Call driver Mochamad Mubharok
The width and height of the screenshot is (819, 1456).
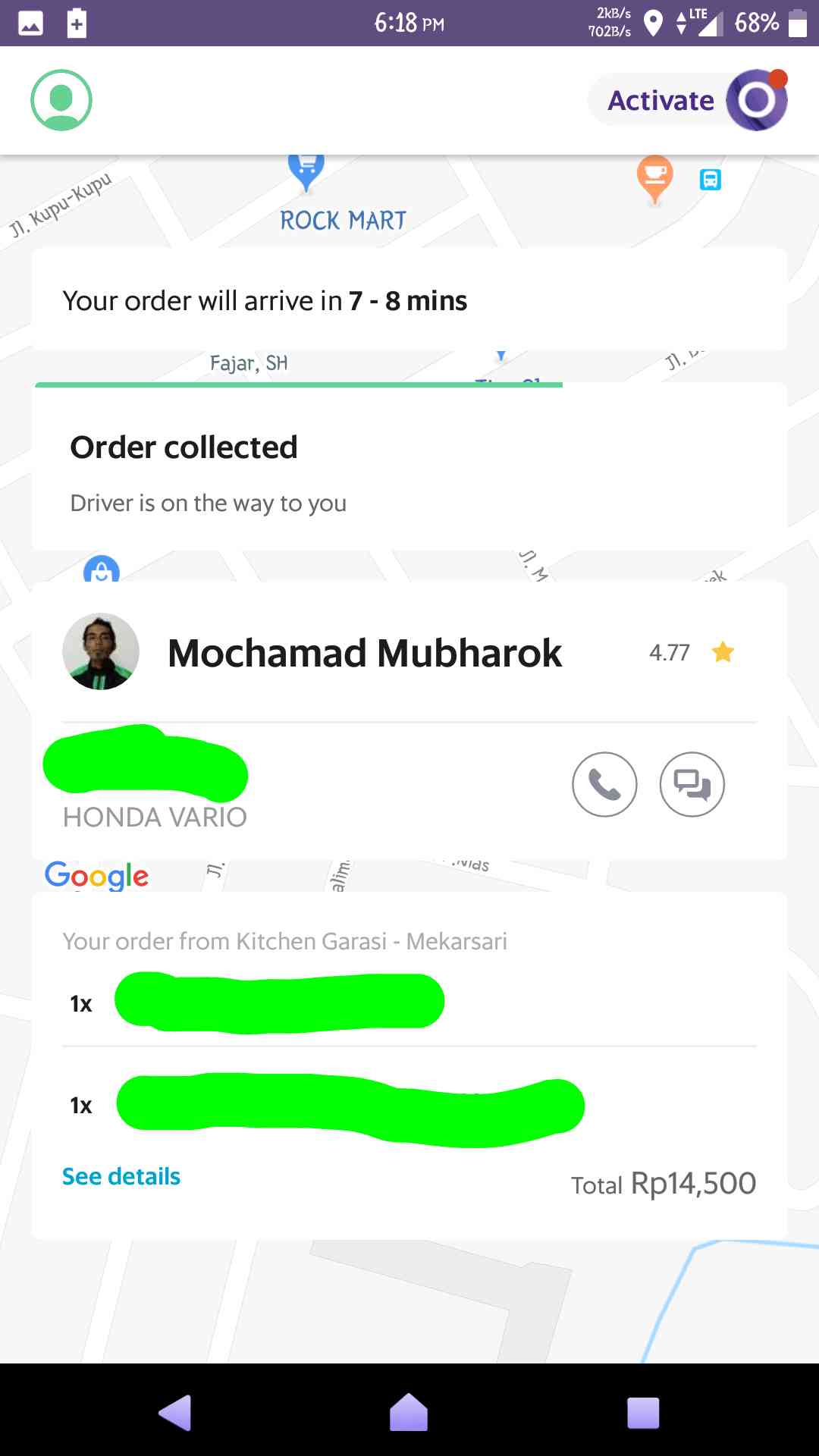coord(604,784)
